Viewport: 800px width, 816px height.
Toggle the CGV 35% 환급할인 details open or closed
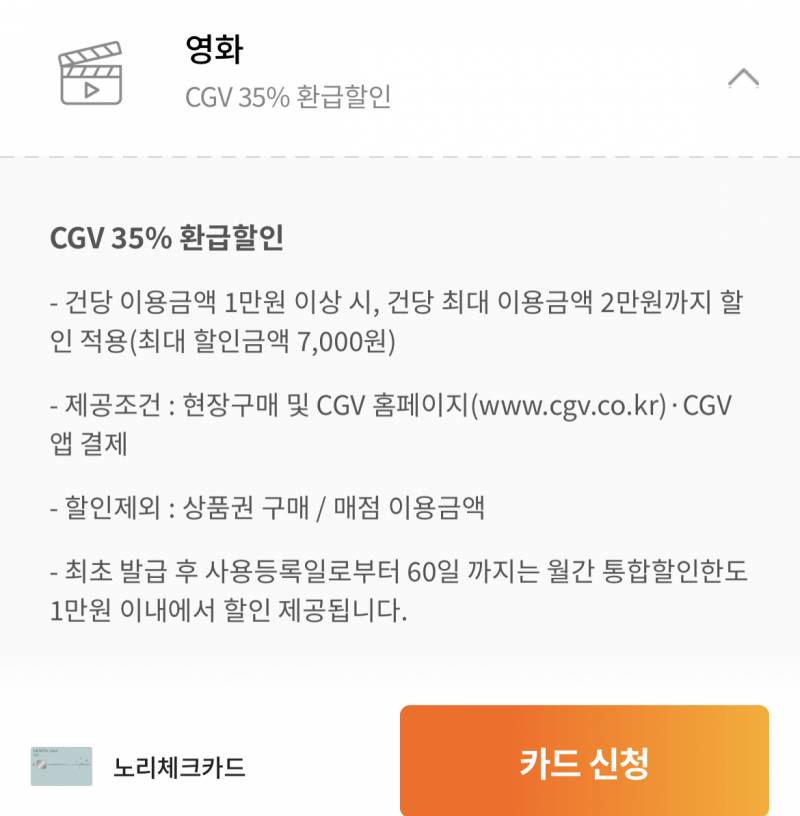[x=743, y=75]
